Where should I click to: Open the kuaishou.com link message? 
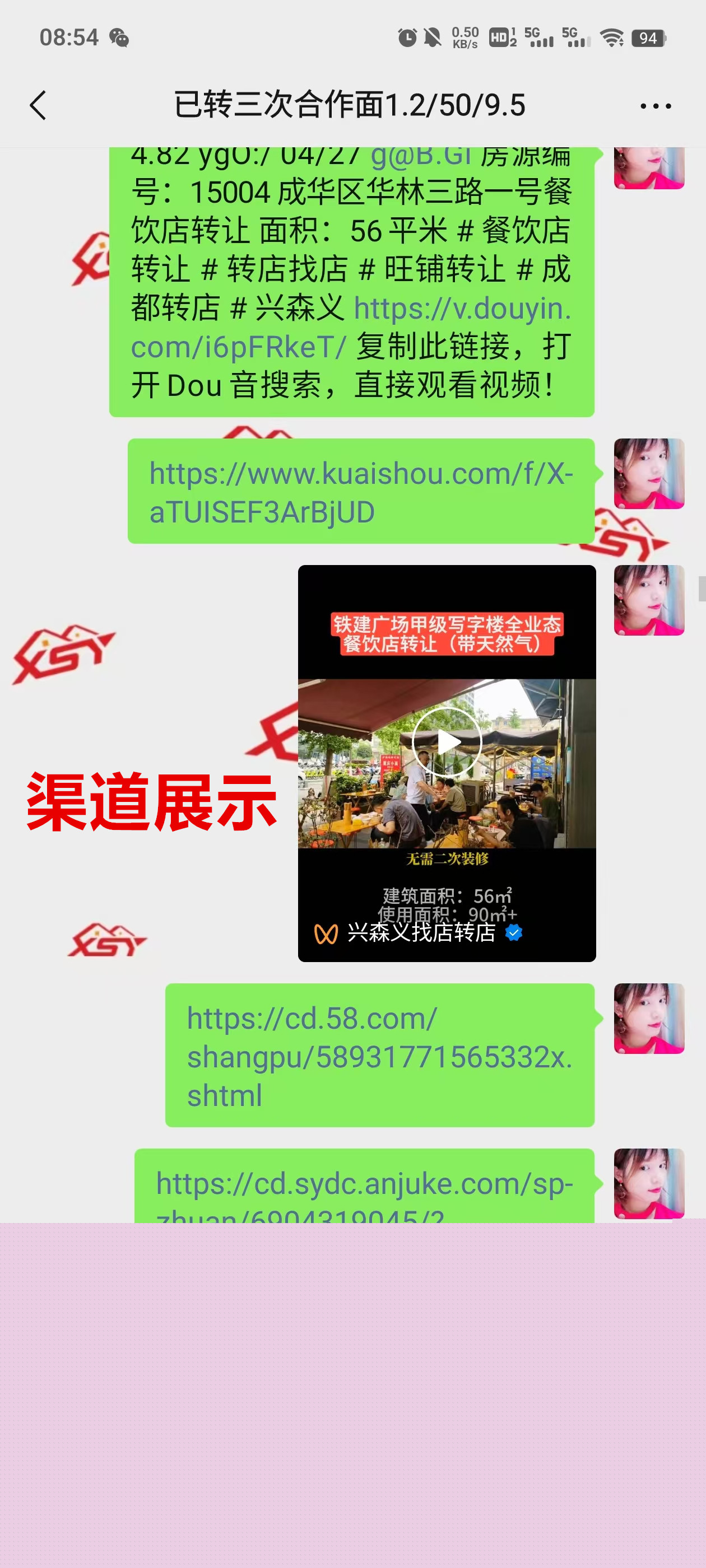click(361, 492)
